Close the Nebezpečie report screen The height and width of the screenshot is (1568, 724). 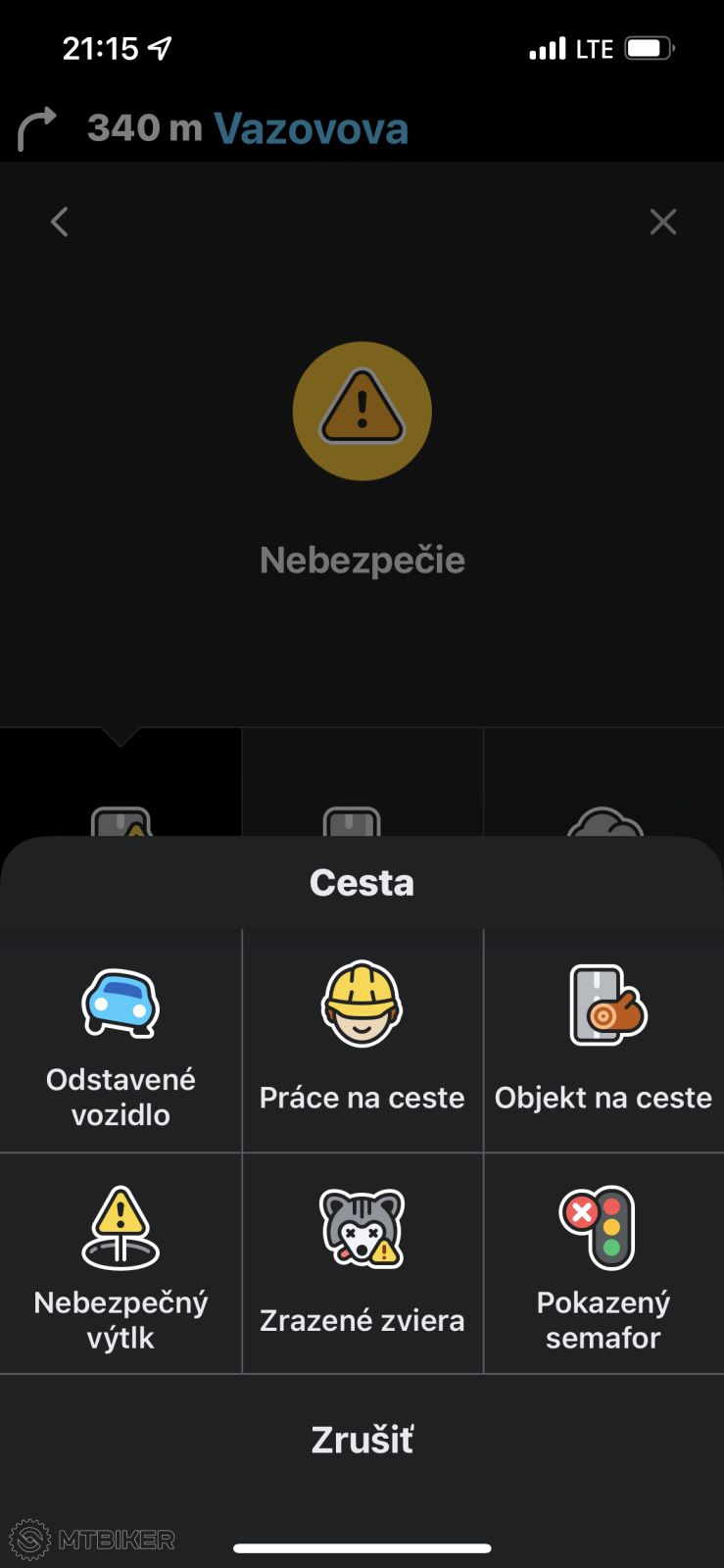pos(663,222)
